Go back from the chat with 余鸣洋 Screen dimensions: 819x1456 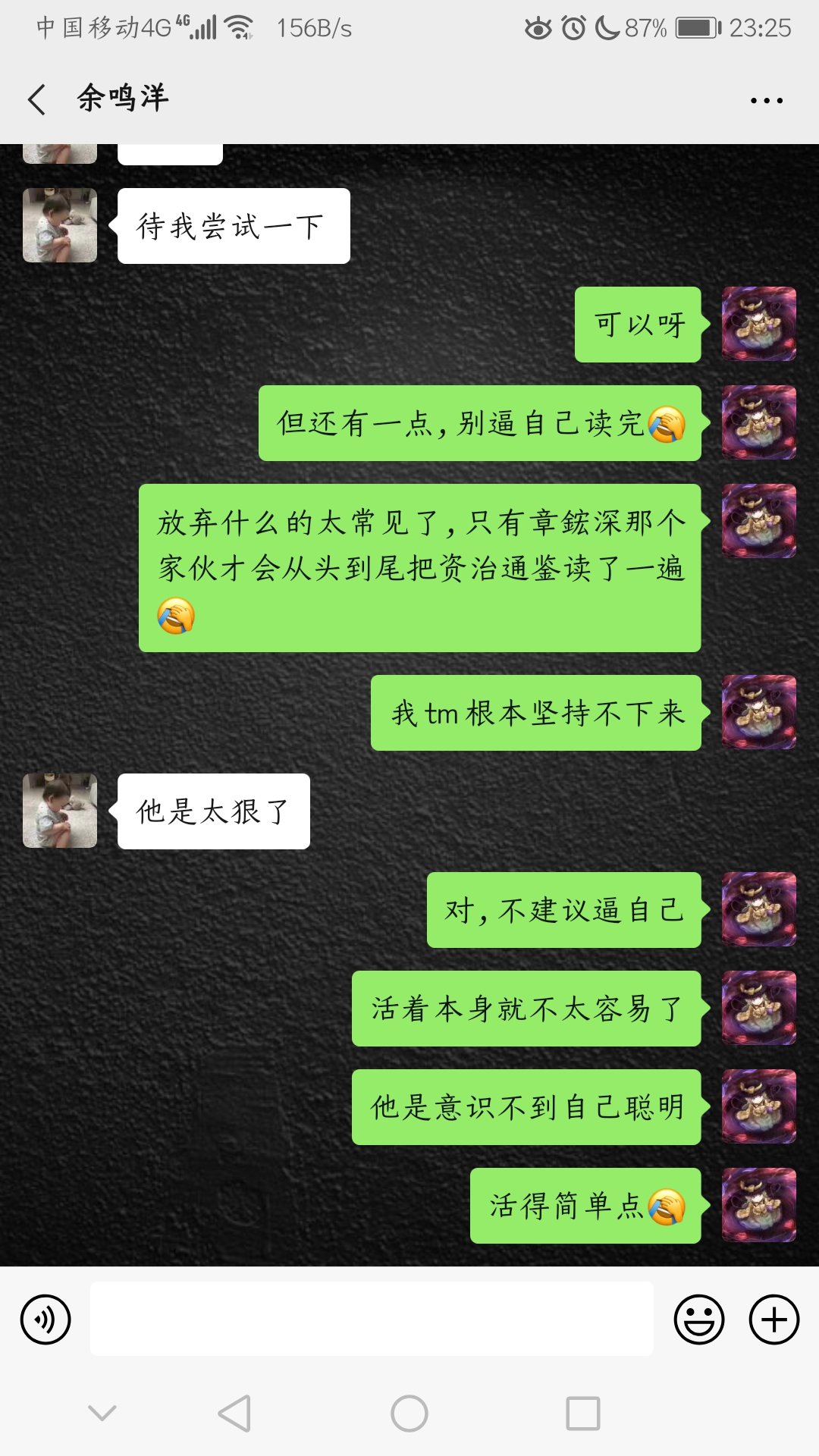[x=36, y=99]
